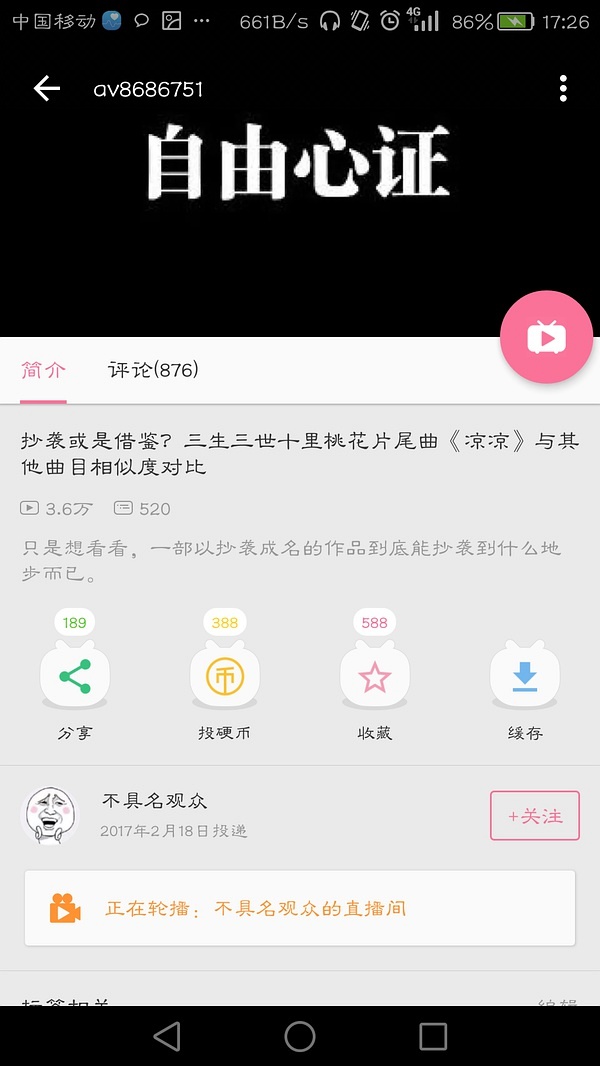Open 不具名观众的直播间 live room banner
This screenshot has height=1066, width=600.
[x=300, y=909]
